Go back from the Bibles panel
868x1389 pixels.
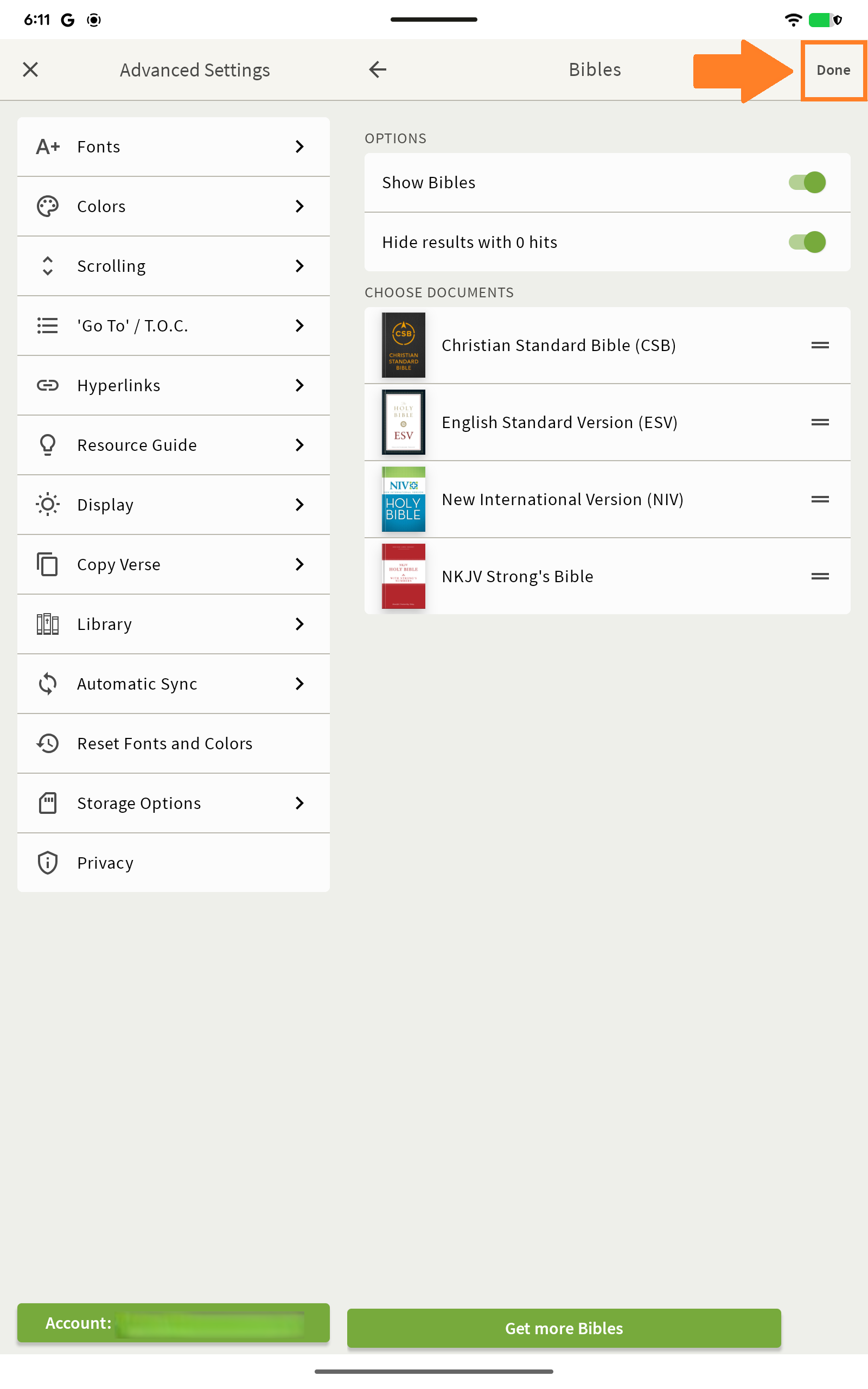[x=377, y=69]
